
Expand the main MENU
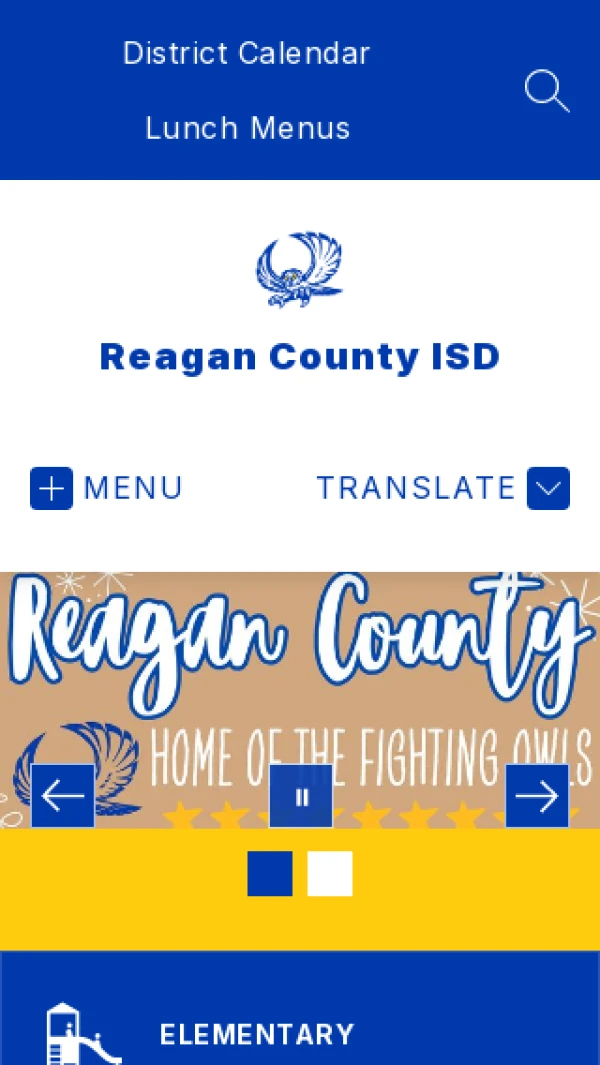107,488
